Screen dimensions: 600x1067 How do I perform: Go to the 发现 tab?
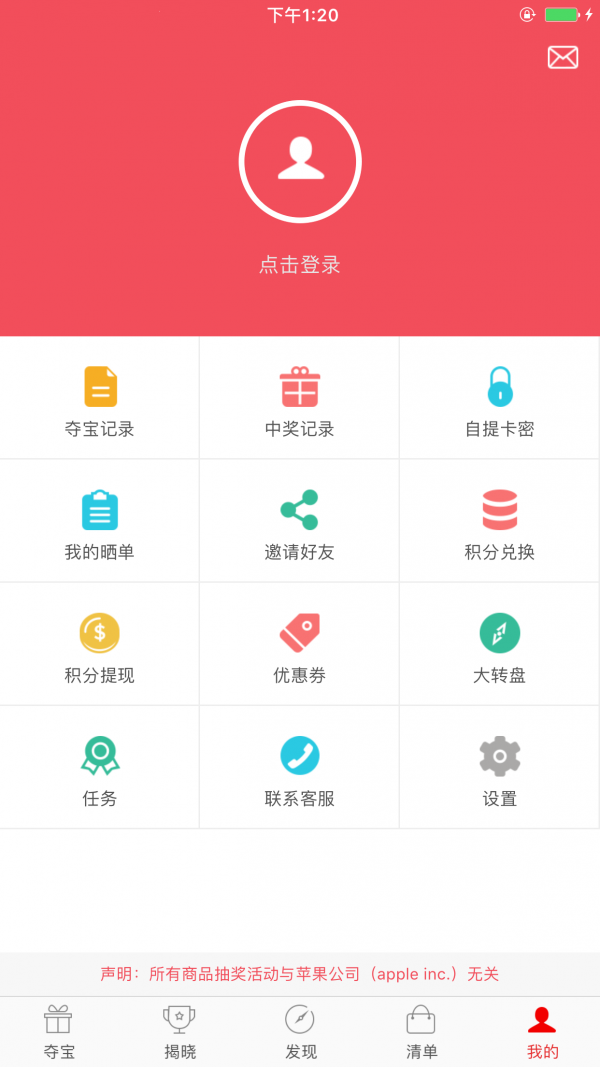pyautogui.click(x=300, y=1032)
